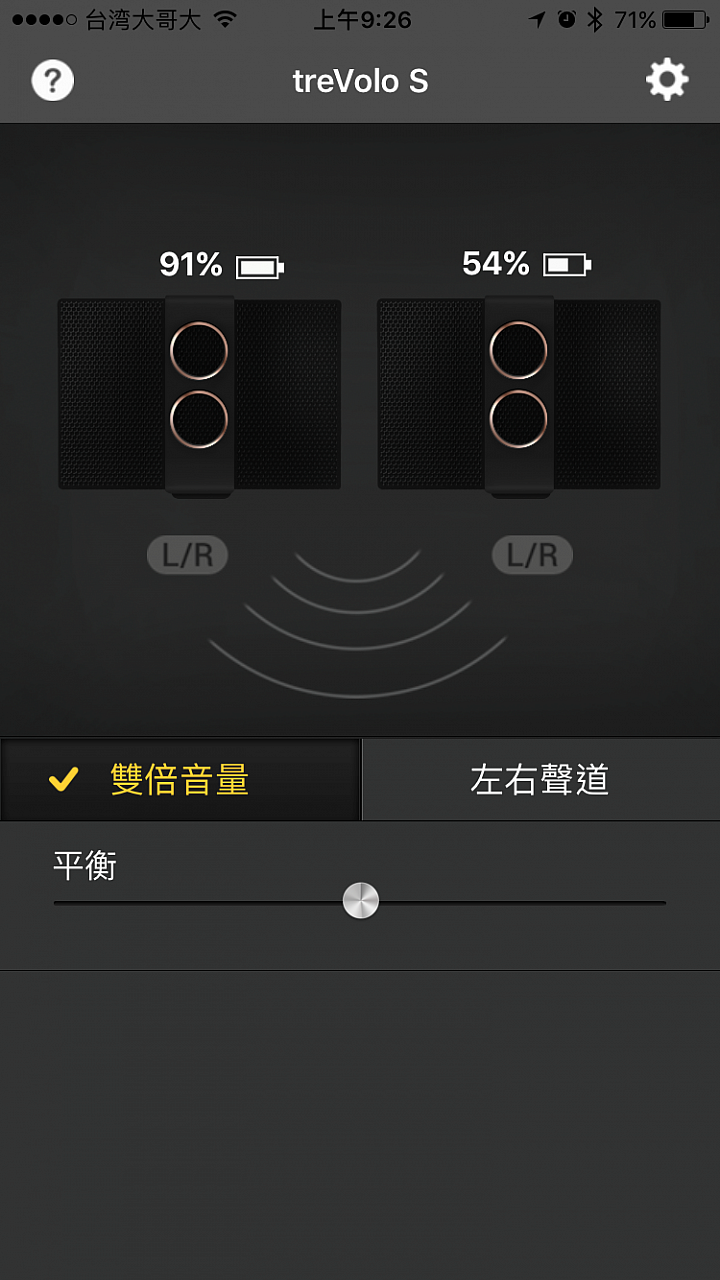The image size is (720, 1280).
Task: Tap the L/R badge under the 54% speaker
Action: (532, 556)
